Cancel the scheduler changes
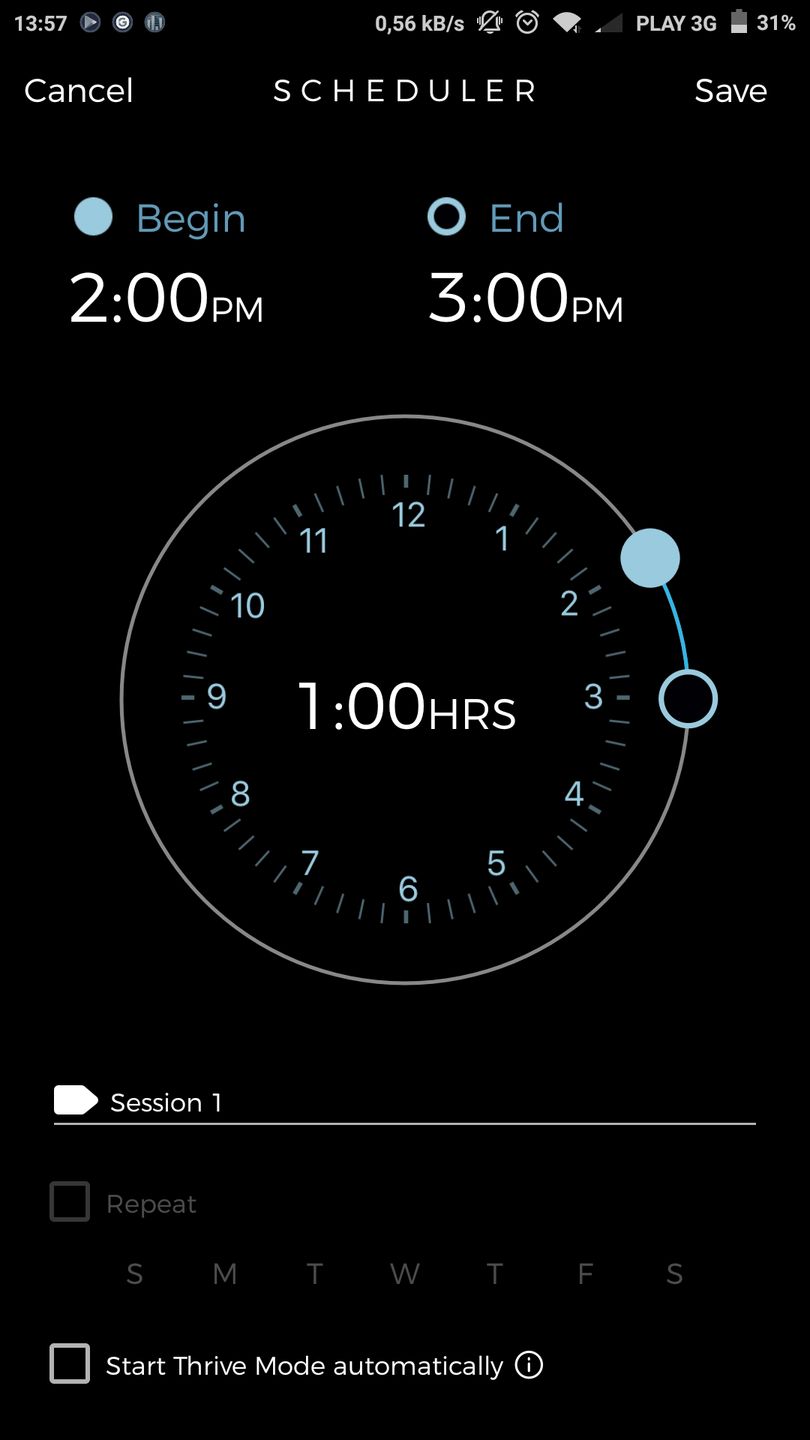Screen dimensions: 810x1440 [x=78, y=91]
